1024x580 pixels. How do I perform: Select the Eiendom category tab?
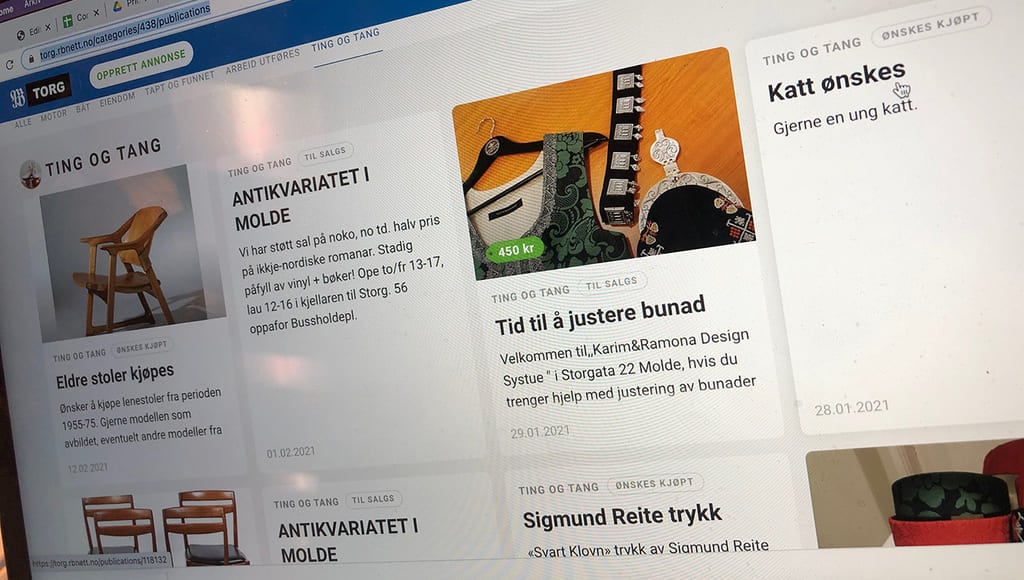pyautogui.click(x=117, y=99)
